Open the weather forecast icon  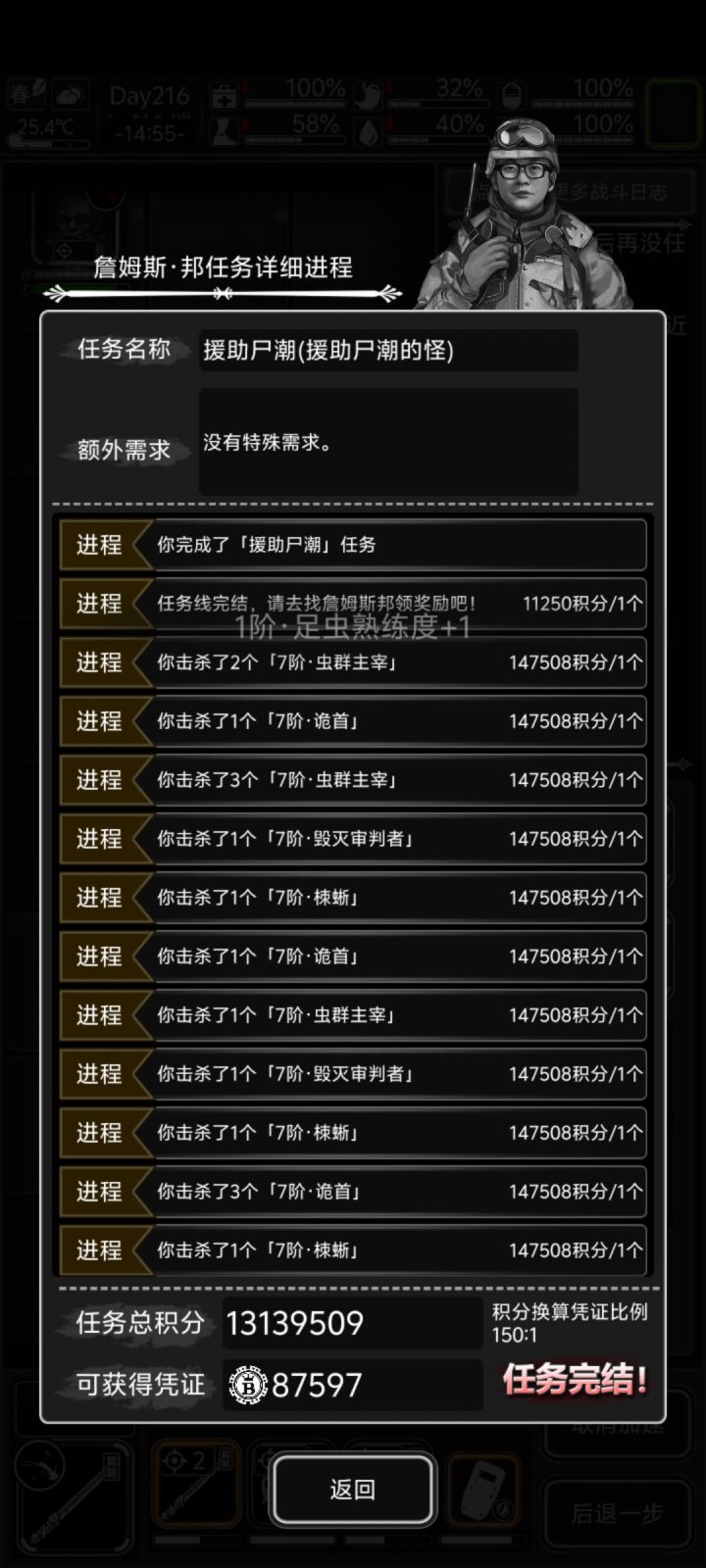71,94
